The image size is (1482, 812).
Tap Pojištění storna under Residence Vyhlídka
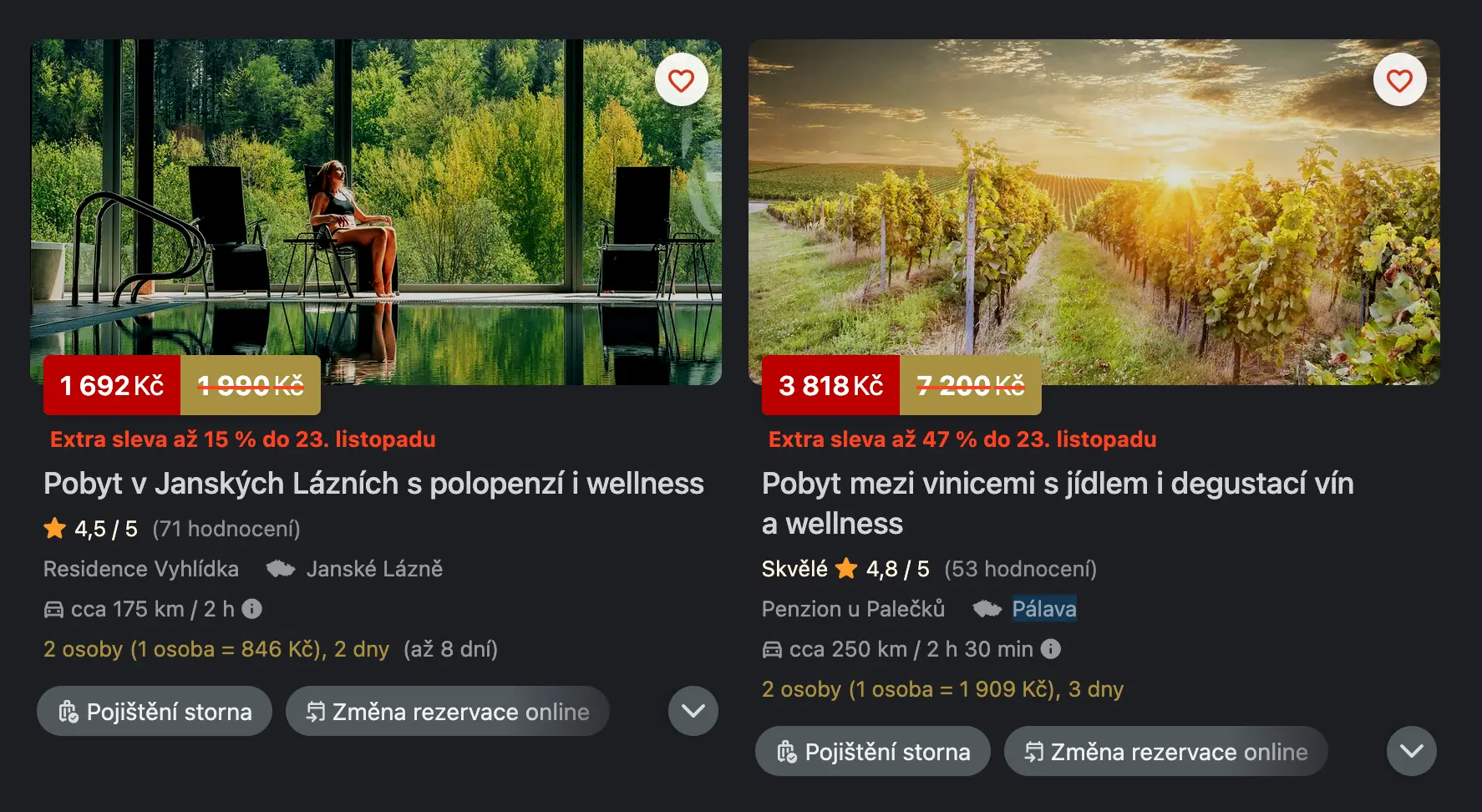pos(155,712)
